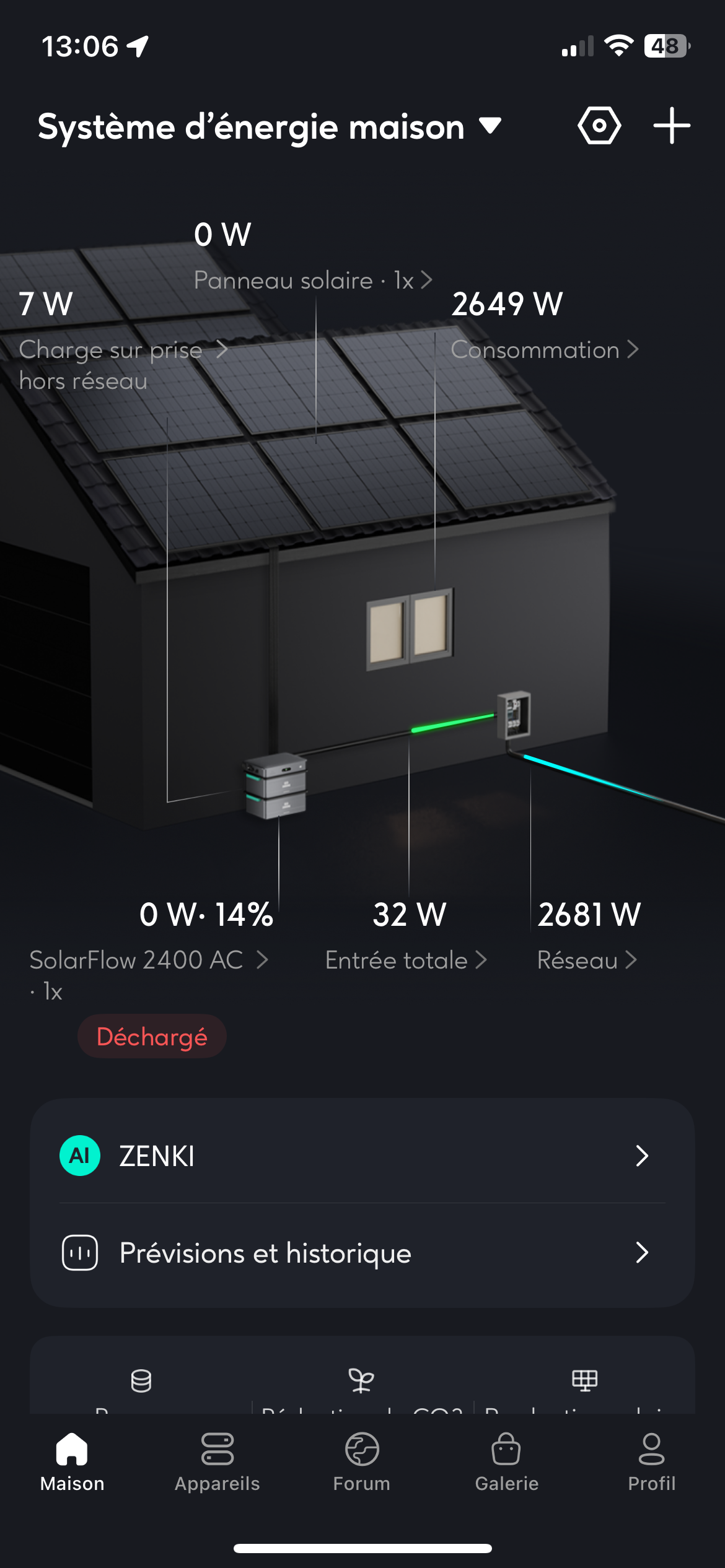Viewport: 725px width, 1568px height.
Task: Open Panneau solaire details
Action: click(x=312, y=281)
